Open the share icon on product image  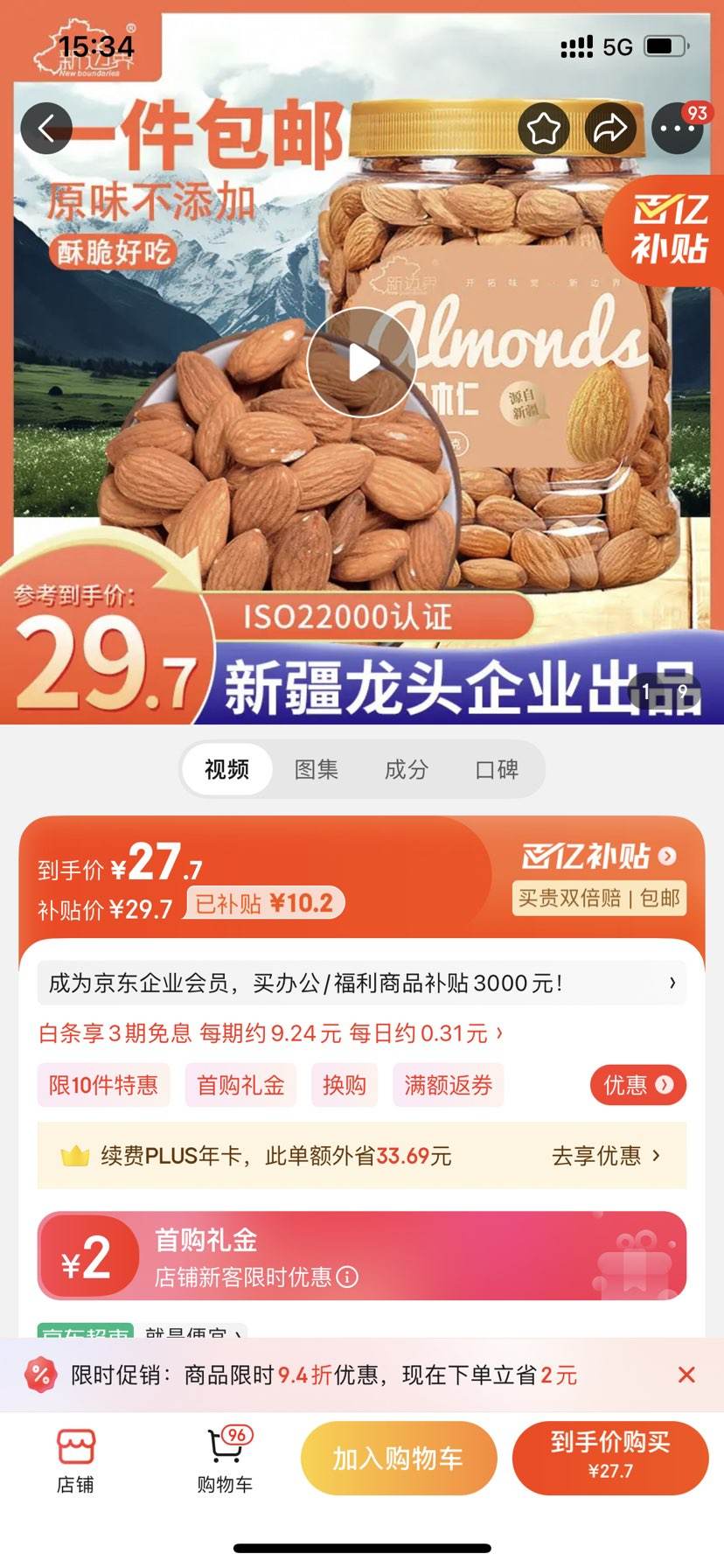(x=609, y=128)
